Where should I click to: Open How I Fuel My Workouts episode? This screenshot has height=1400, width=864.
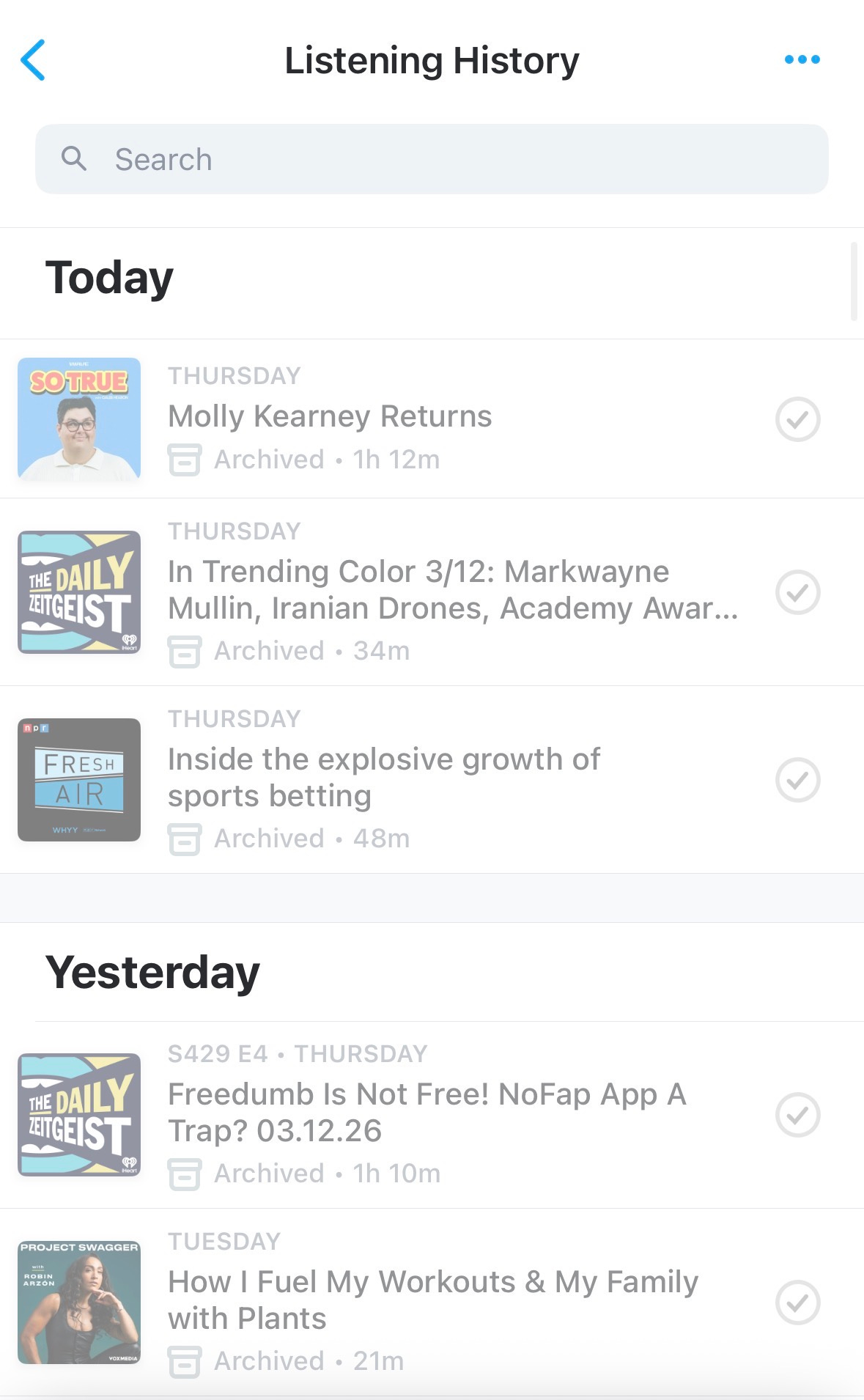[x=432, y=1300]
